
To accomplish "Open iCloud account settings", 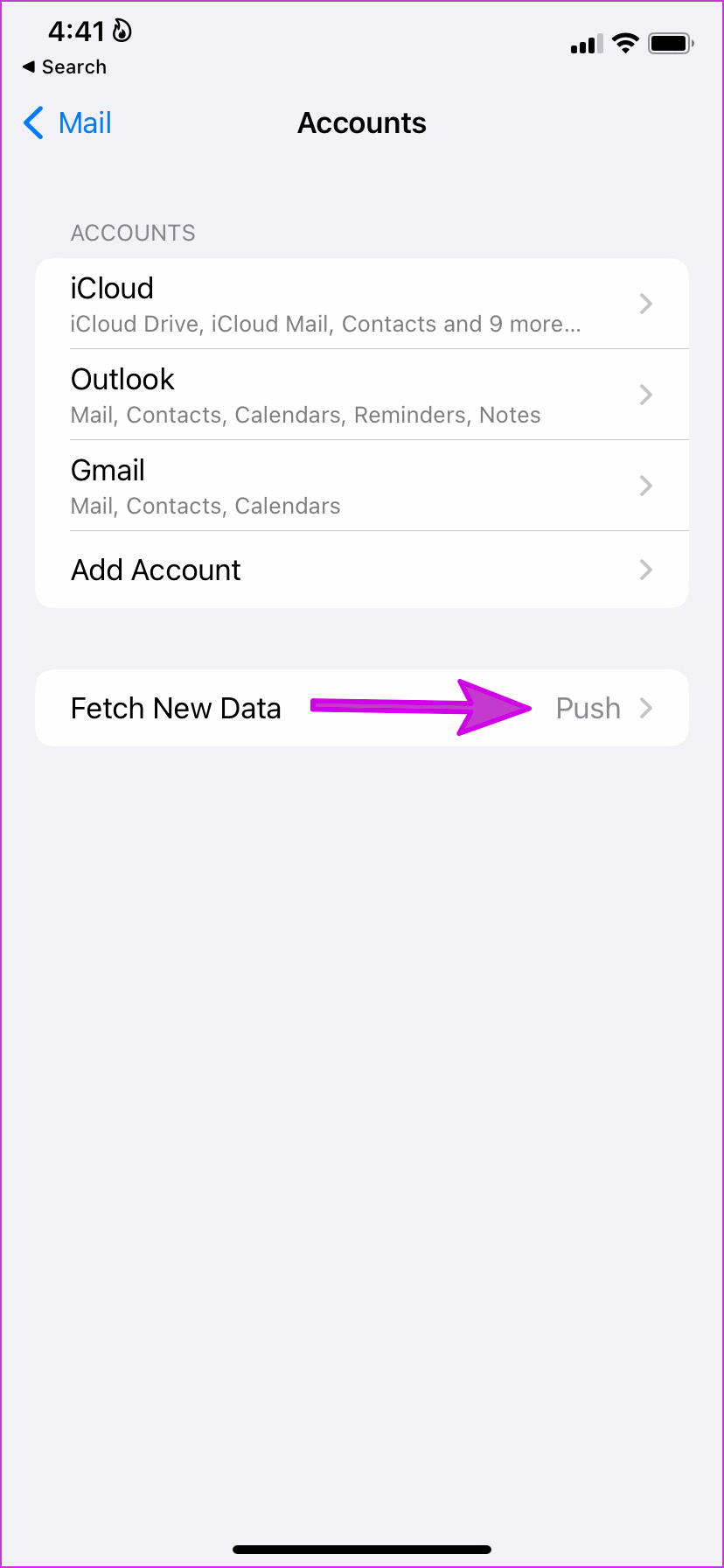I will click(x=362, y=304).
